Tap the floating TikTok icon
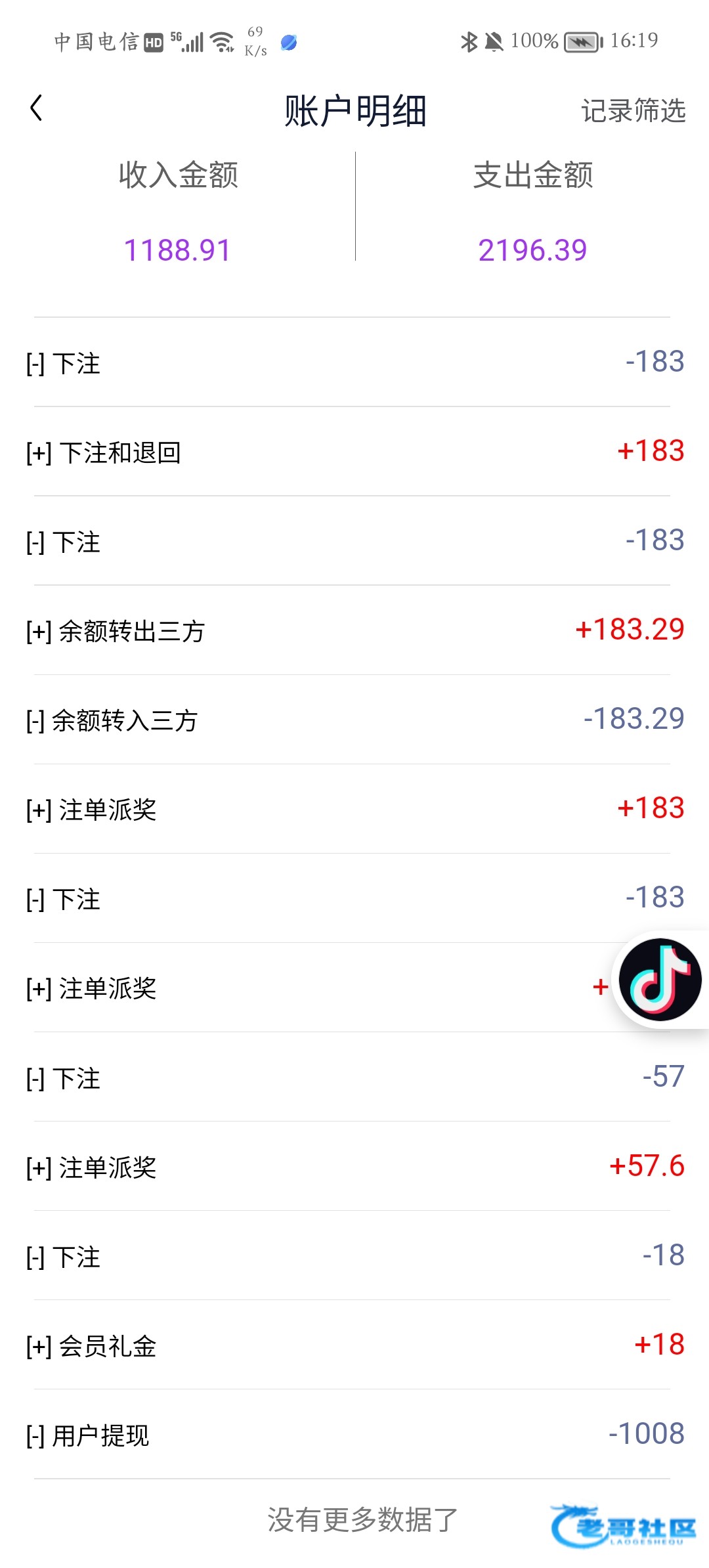This screenshot has width=709, height=1568. (x=660, y=980)
